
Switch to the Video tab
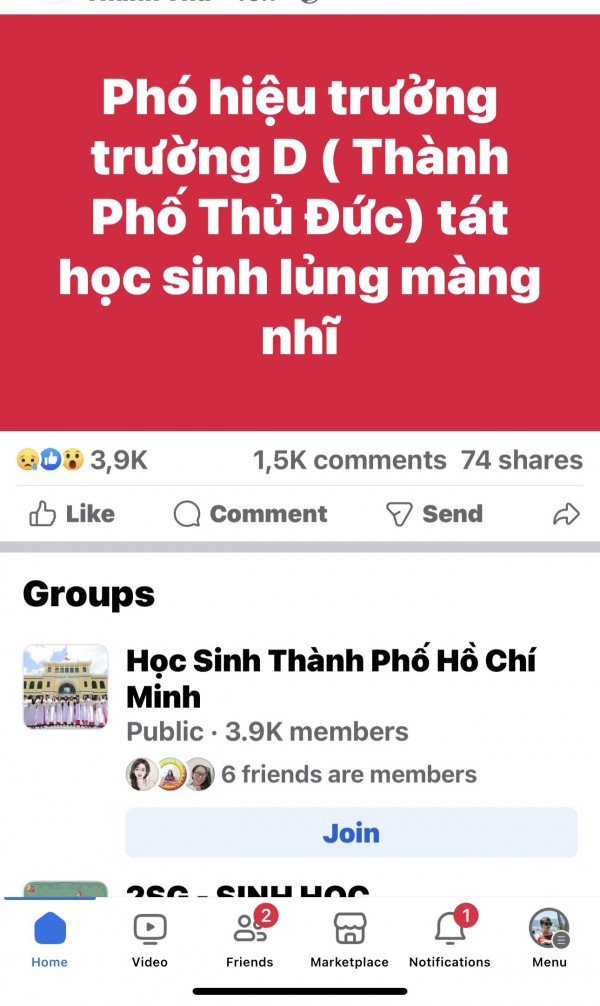coord(149,939)
